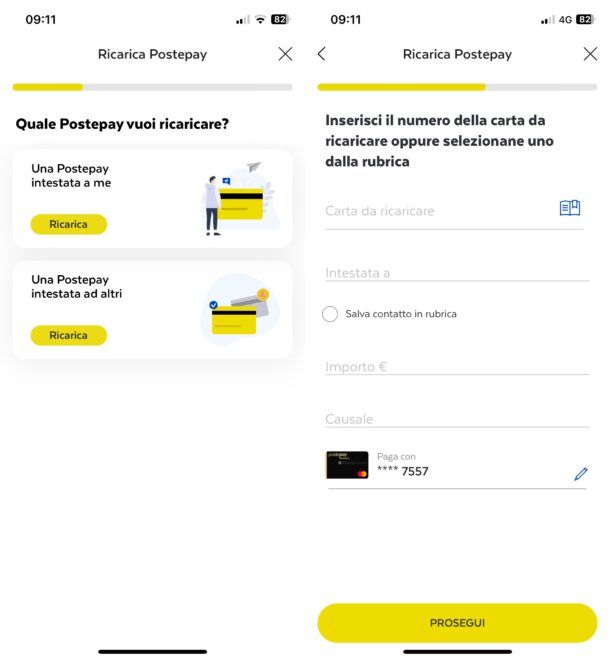This screenshot has height=660, width=610.
Task: Tap Ricarica for Postepay intestata a me
Action: point(68,224)
